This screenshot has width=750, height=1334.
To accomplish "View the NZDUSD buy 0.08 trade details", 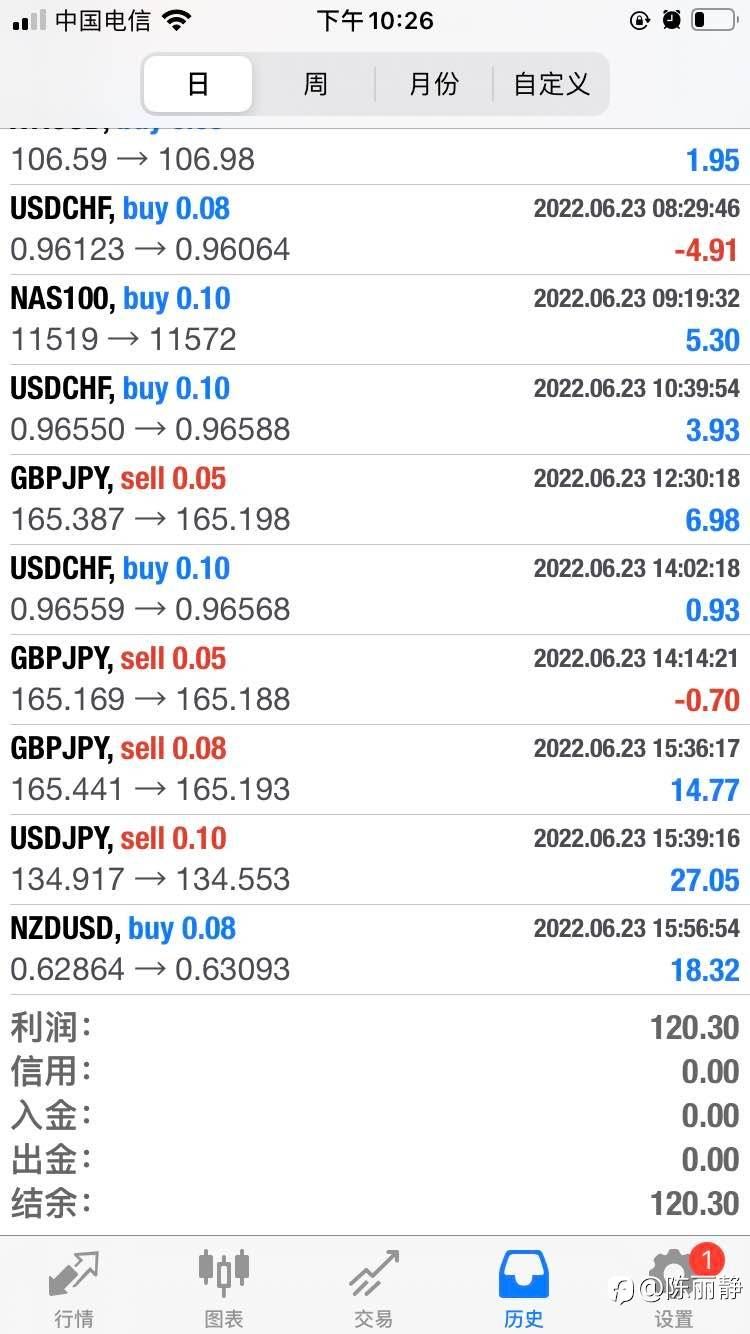I will pos(375,949).
